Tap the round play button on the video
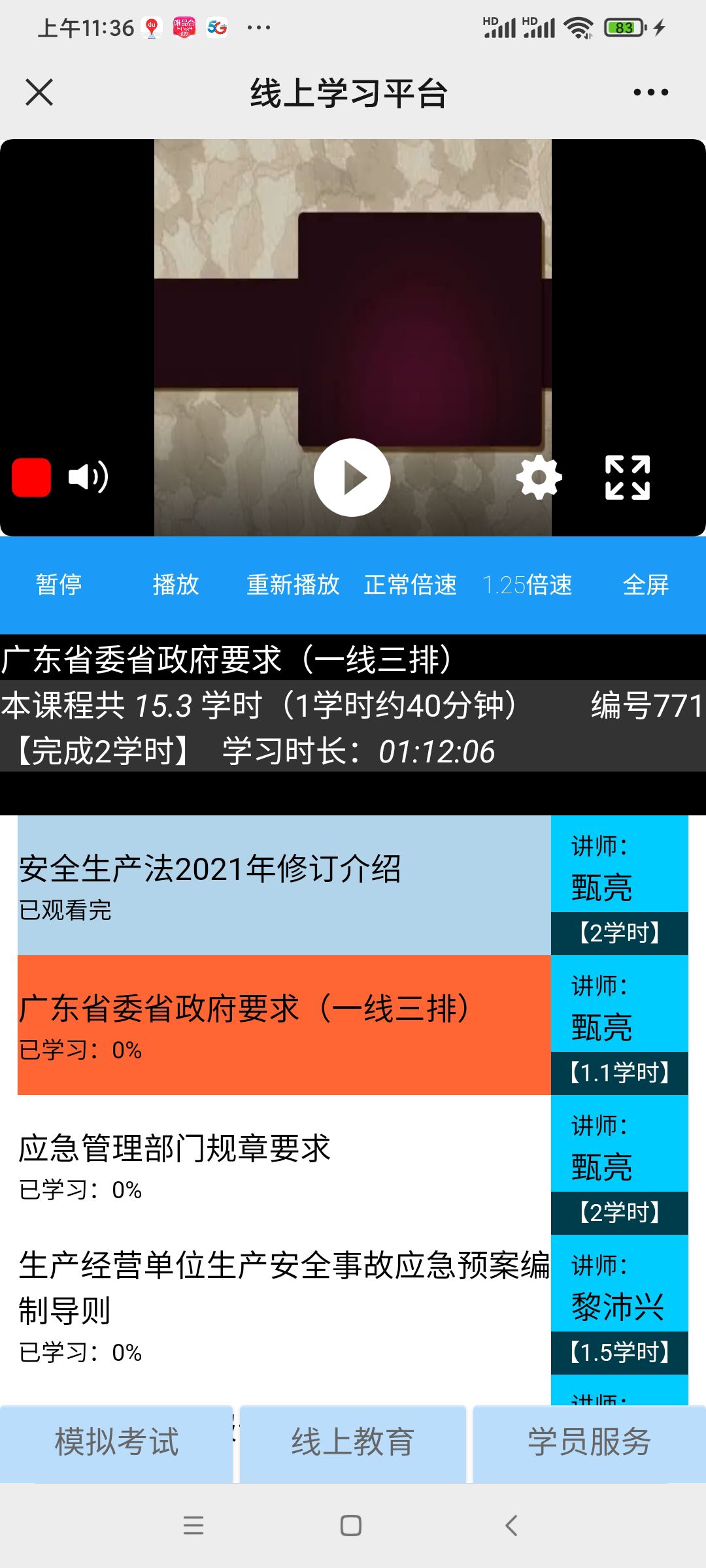 352,478
